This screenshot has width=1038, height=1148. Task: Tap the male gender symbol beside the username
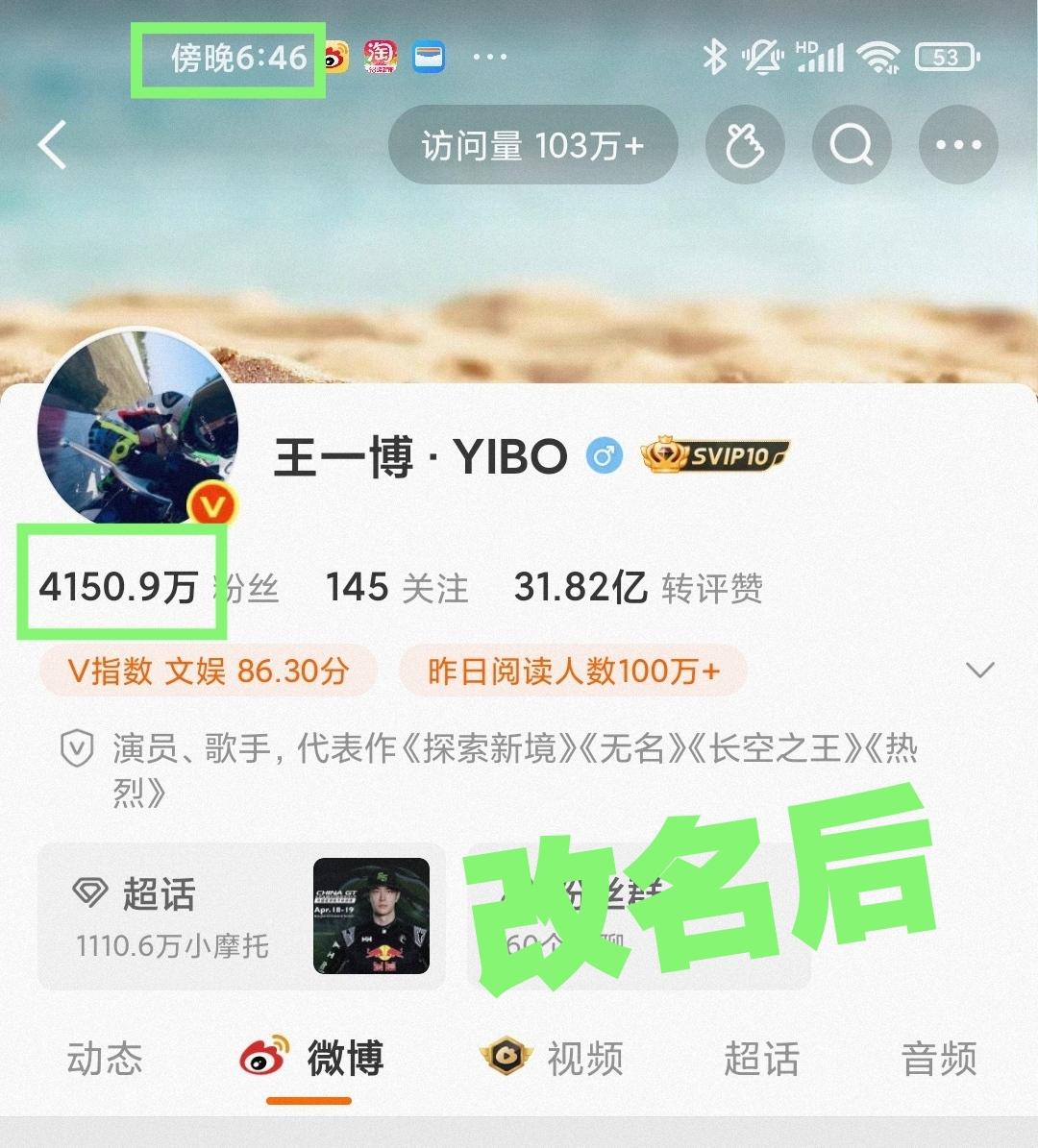tap(605, 455)
